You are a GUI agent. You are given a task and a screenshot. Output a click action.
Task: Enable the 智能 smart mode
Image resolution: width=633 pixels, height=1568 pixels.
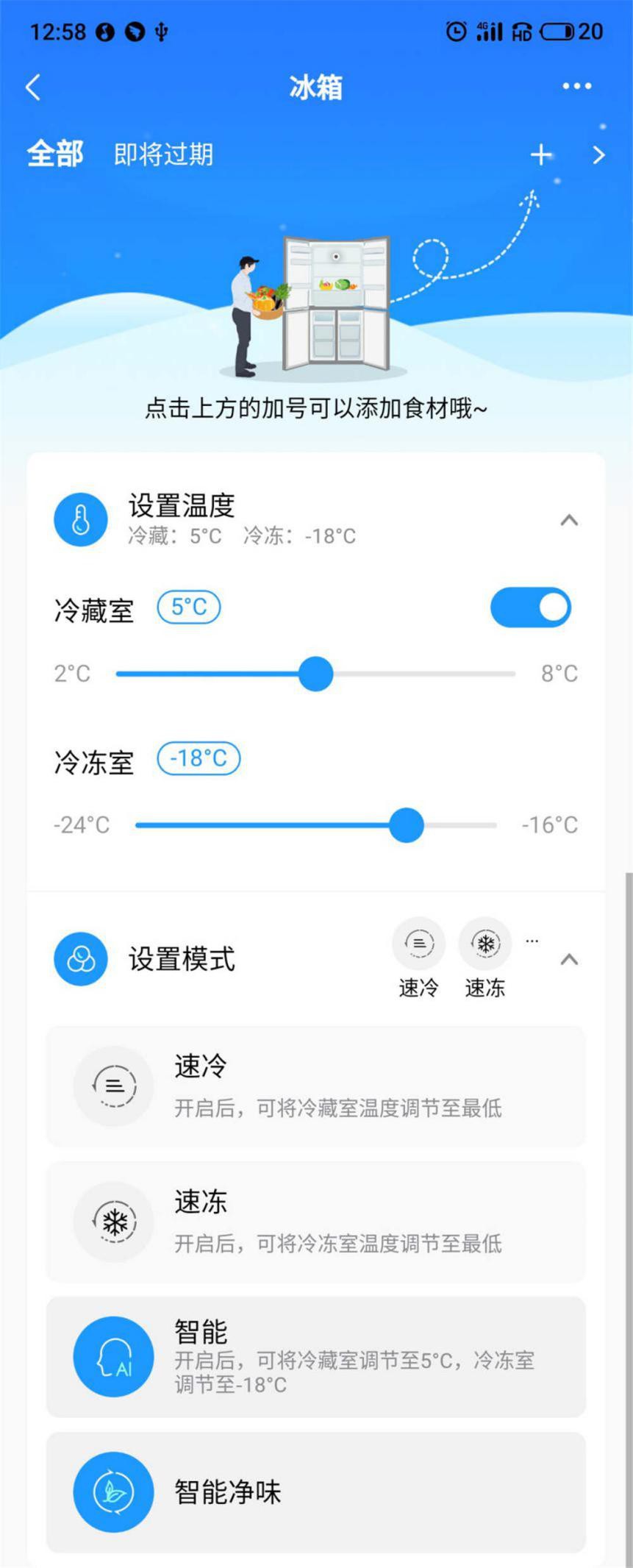coord(315,1355)
